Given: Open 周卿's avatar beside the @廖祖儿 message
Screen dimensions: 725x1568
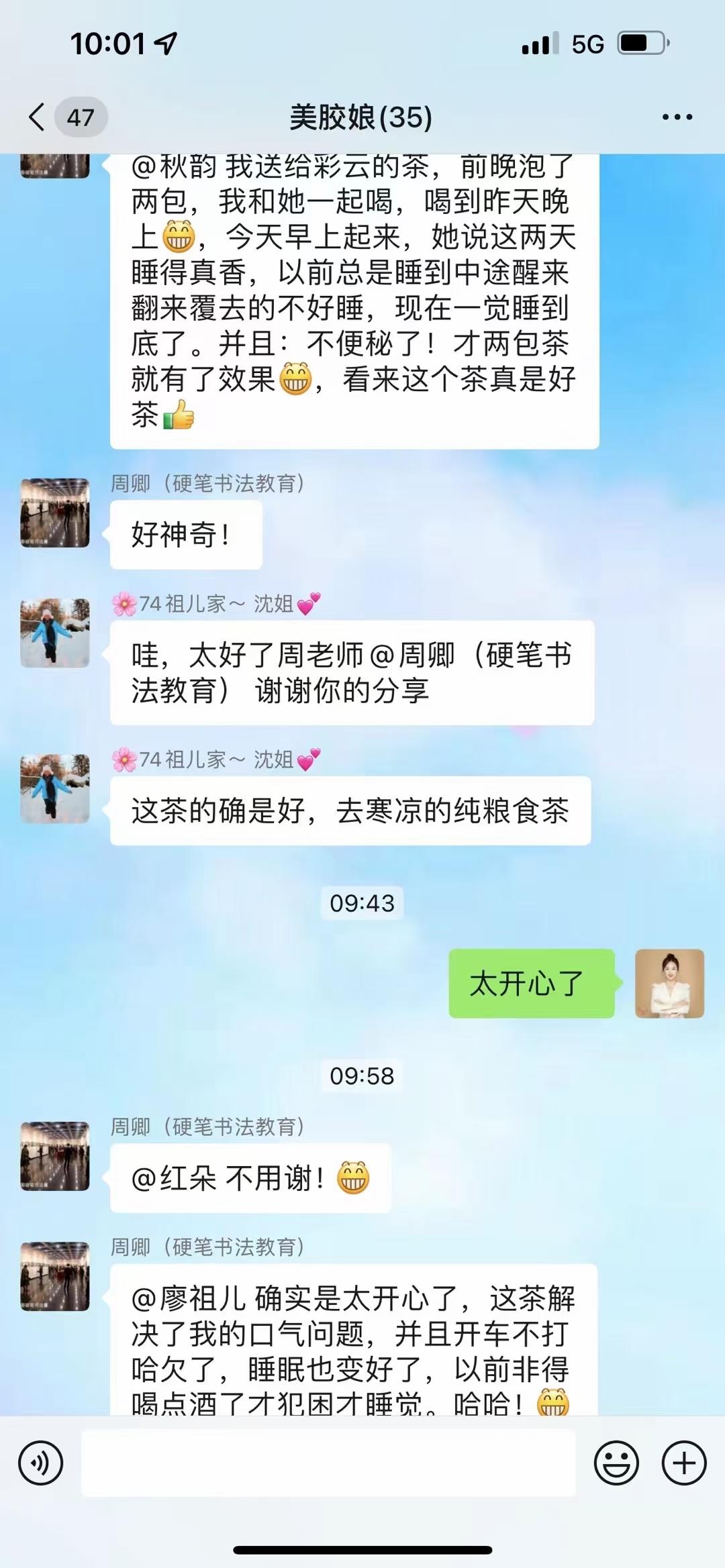Looking at the screenshot, I should pos(55,1276).
